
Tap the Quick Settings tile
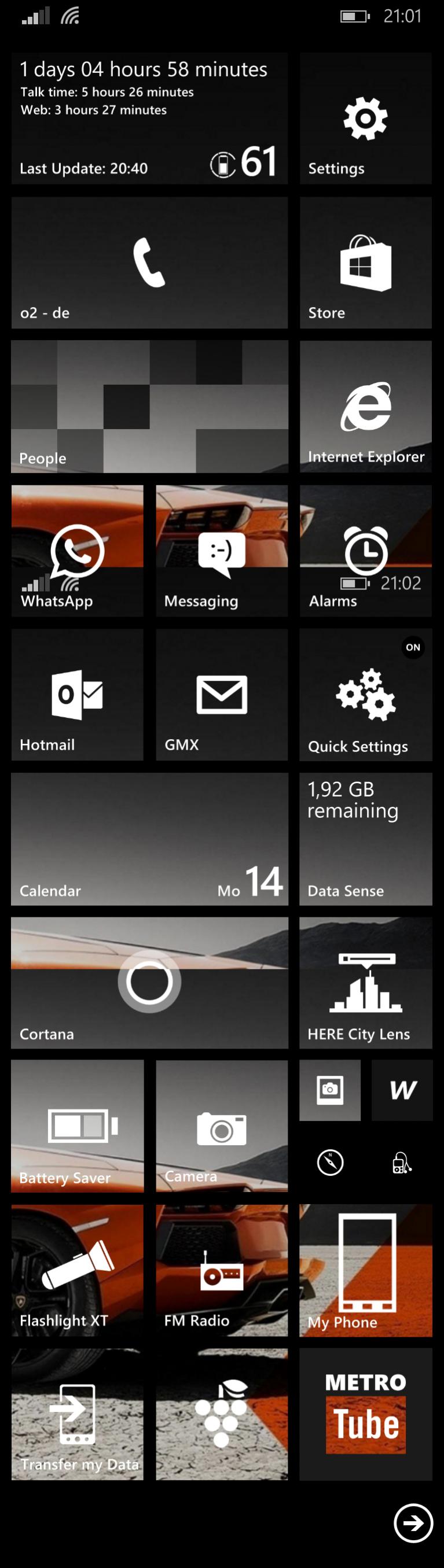[365, 695]
